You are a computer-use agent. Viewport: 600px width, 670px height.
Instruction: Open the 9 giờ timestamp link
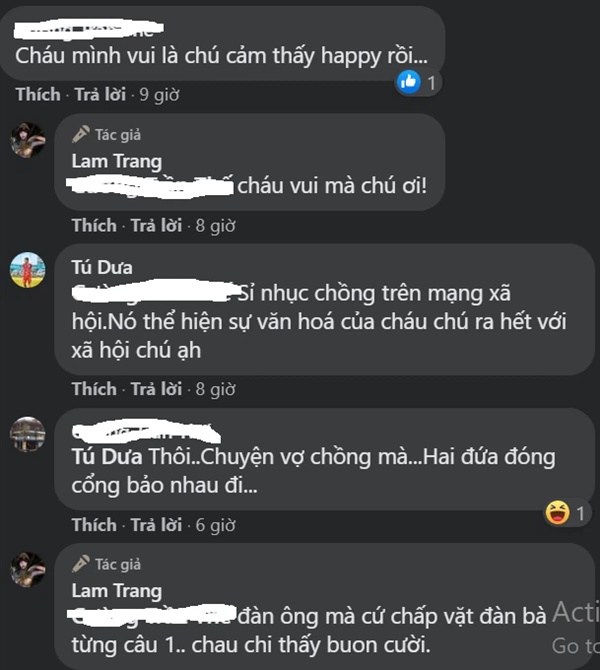click(x=159, y=95)
